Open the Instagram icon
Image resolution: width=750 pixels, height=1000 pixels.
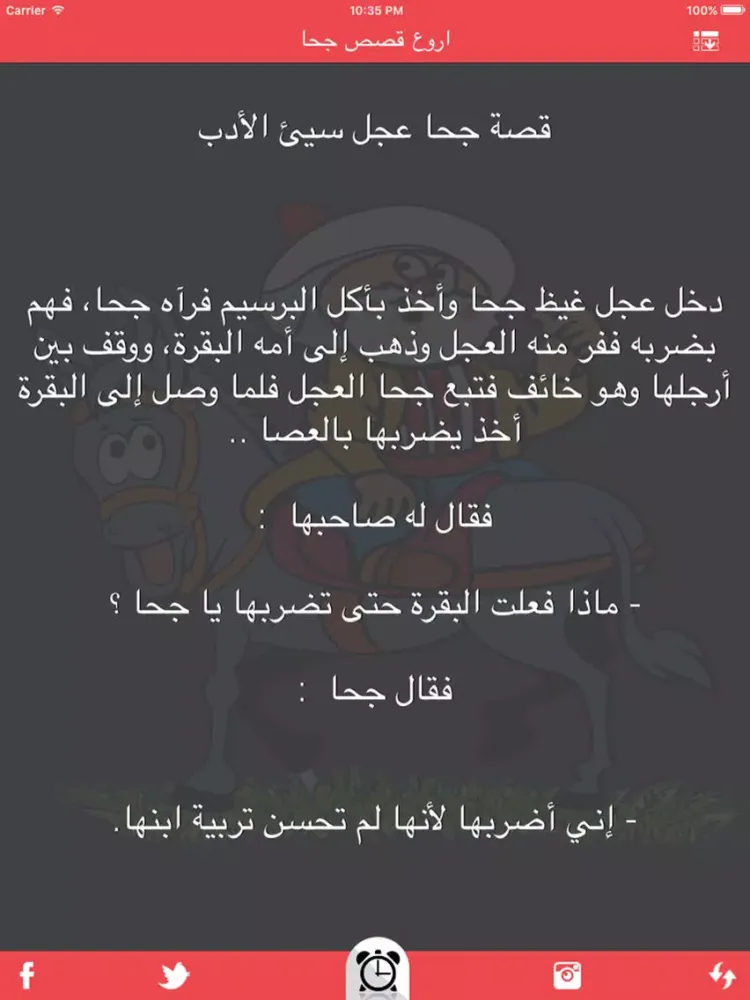click(x=567, y=974)
